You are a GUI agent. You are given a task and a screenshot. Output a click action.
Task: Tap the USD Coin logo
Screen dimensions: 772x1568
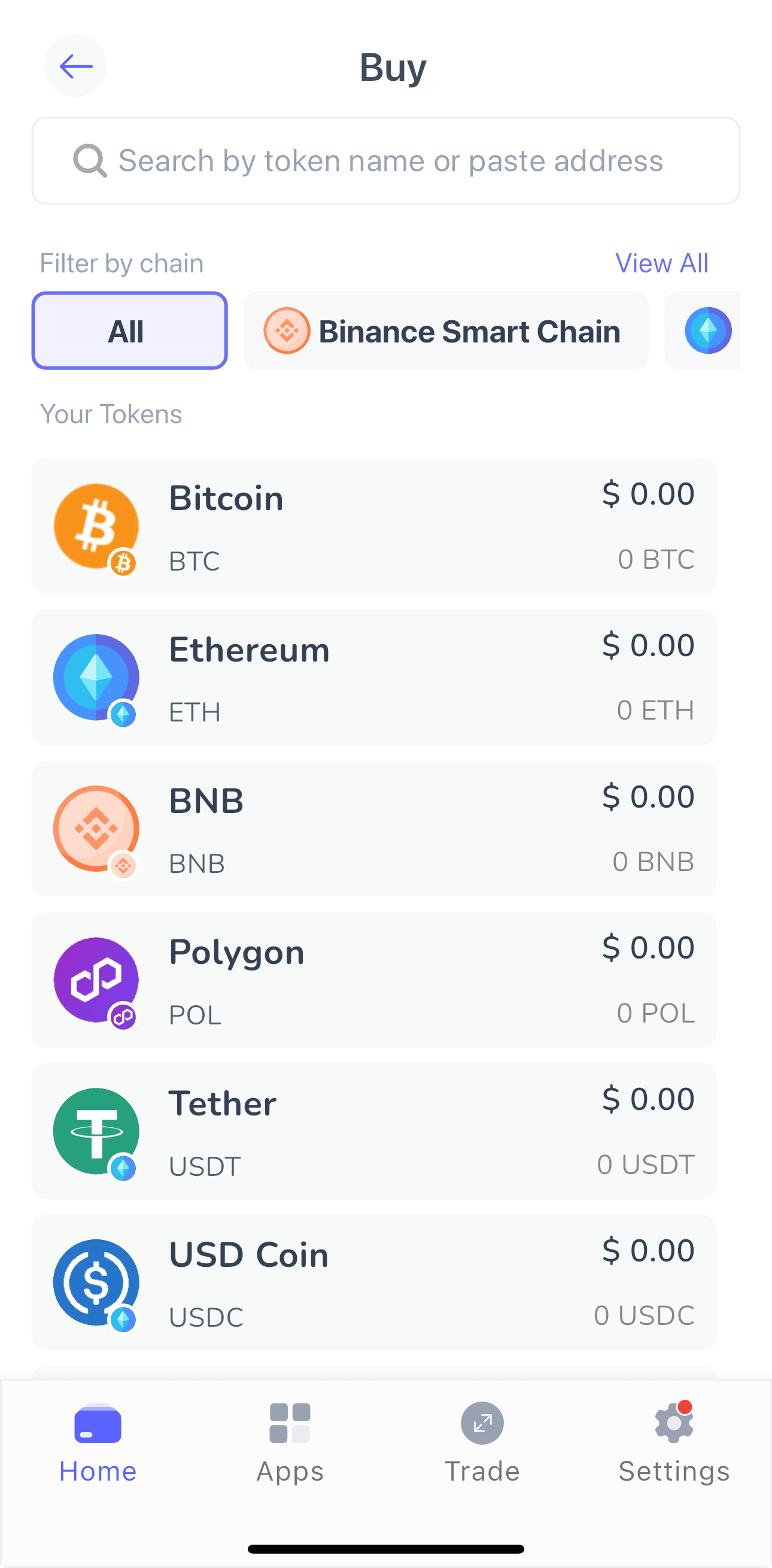(96, 1281)
